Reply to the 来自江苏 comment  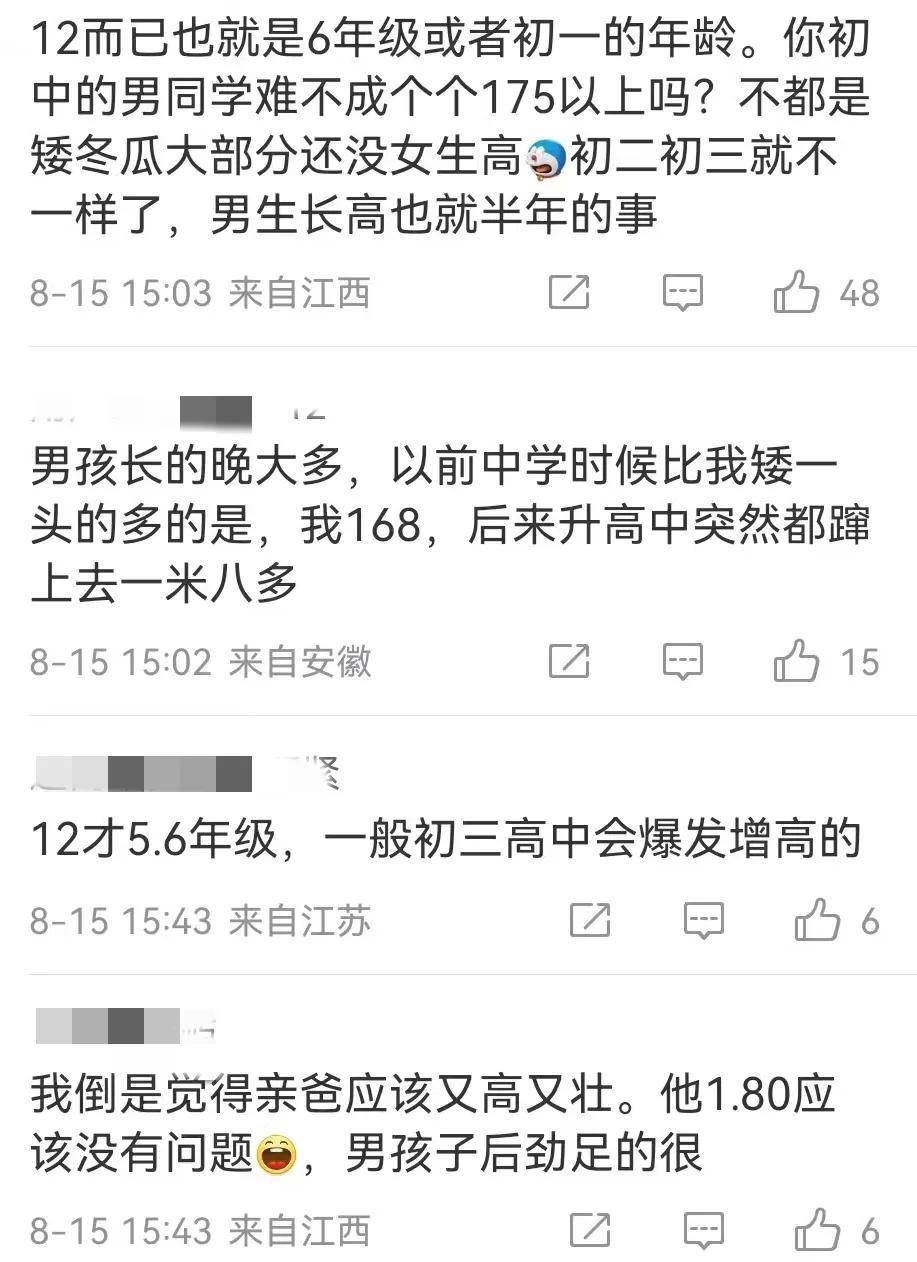(x=704, y=921)
